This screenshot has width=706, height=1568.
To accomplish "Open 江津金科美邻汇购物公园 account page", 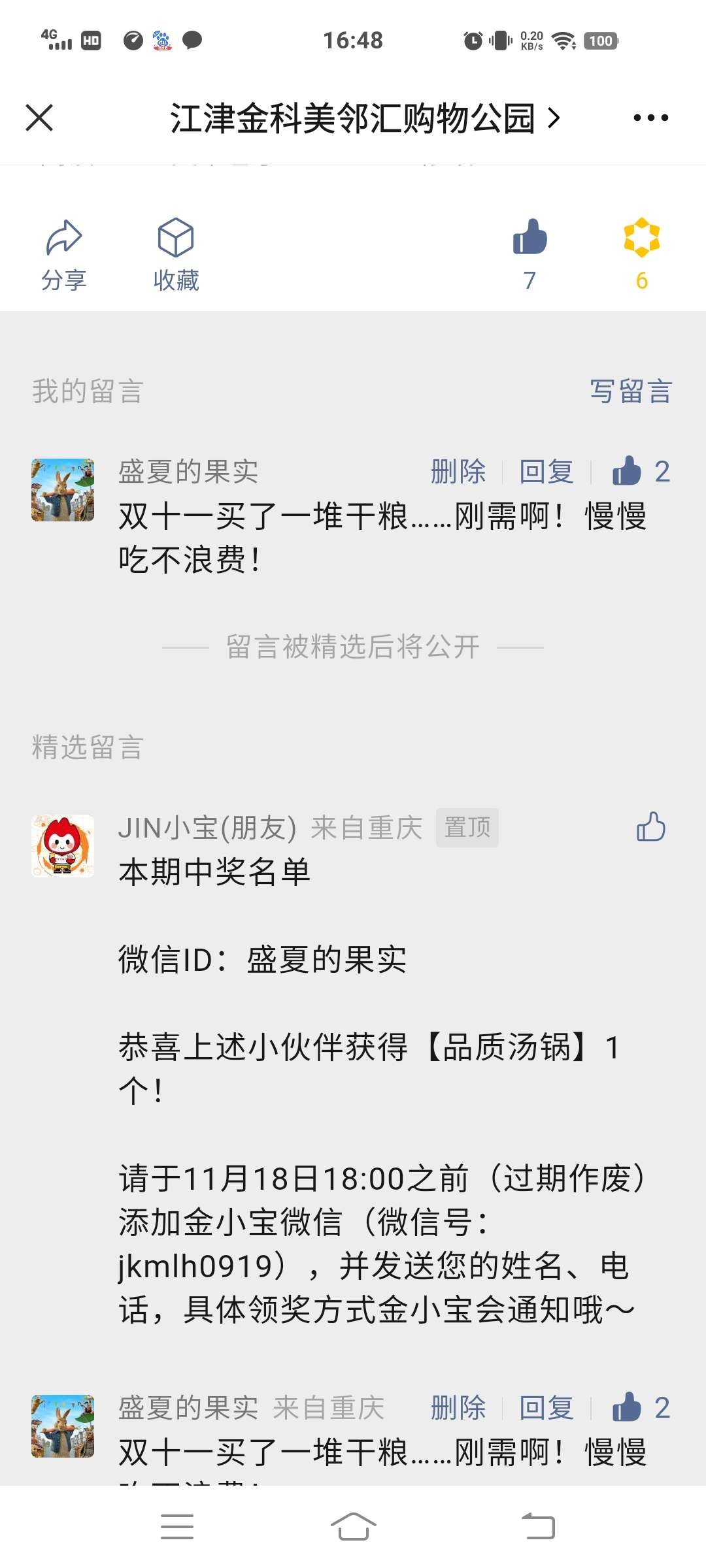I will [x=363, y=118].
